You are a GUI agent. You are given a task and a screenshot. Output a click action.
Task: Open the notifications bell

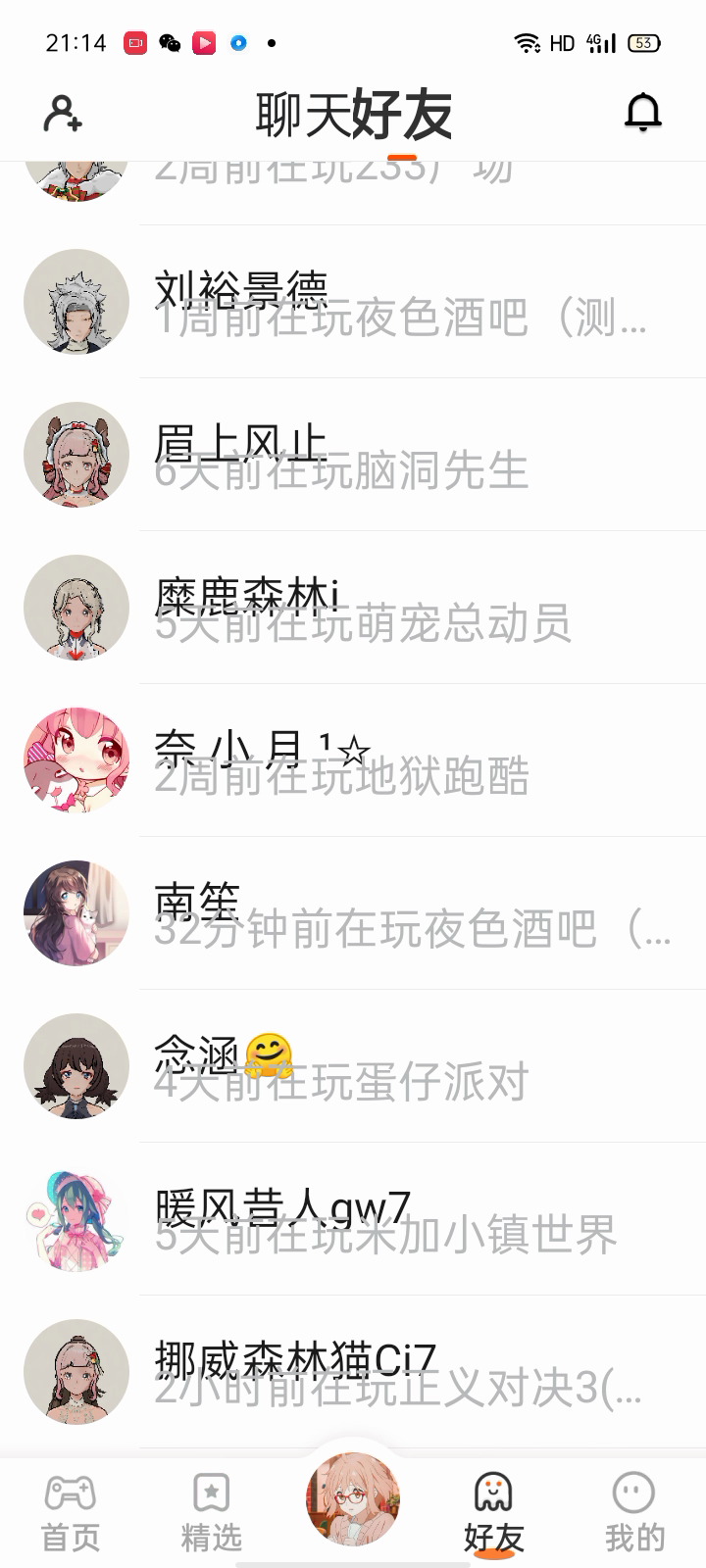pyautogui.click(x=643, y=114)
